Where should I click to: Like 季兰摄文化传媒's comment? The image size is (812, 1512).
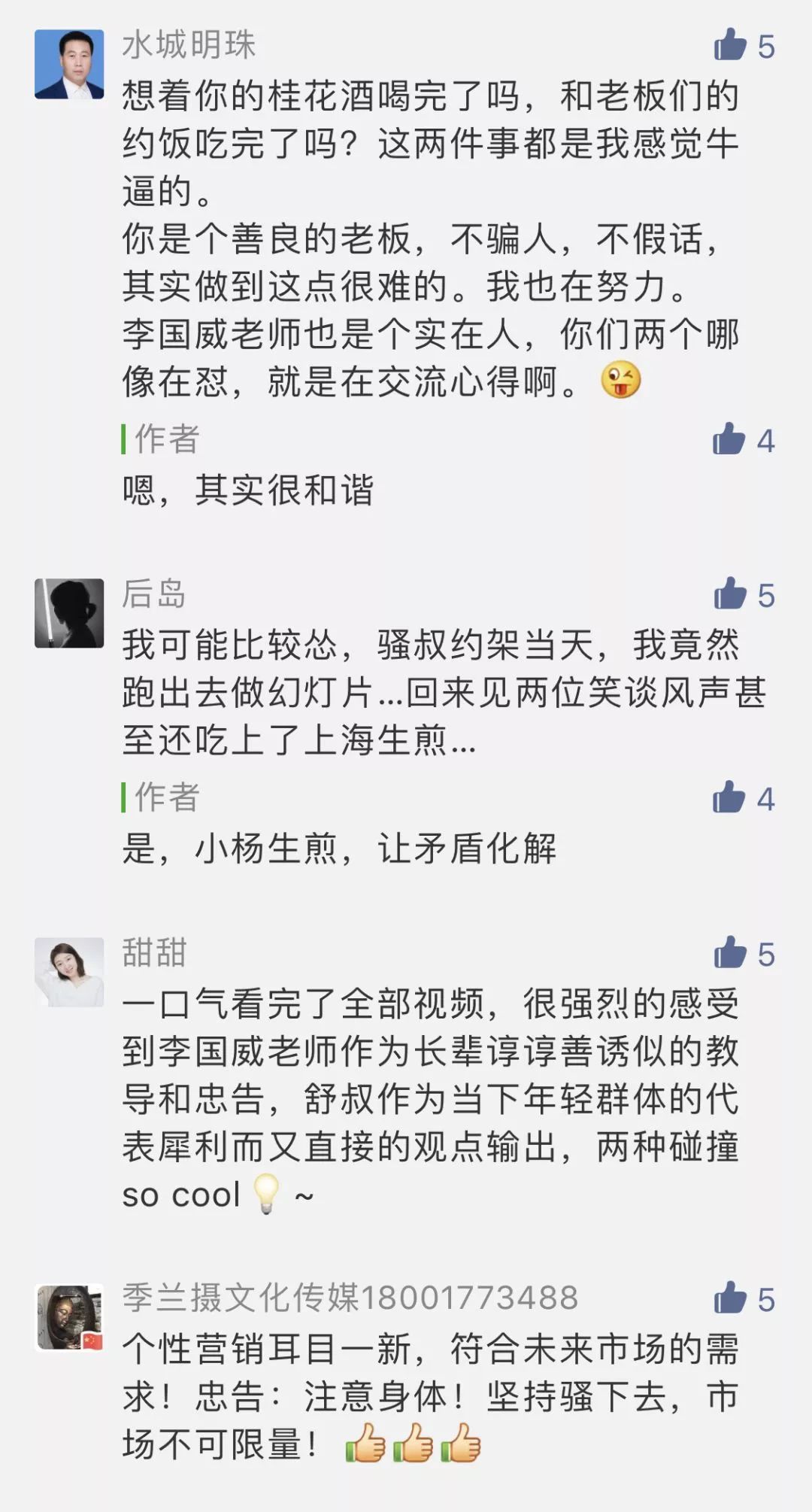point(730,1298)
